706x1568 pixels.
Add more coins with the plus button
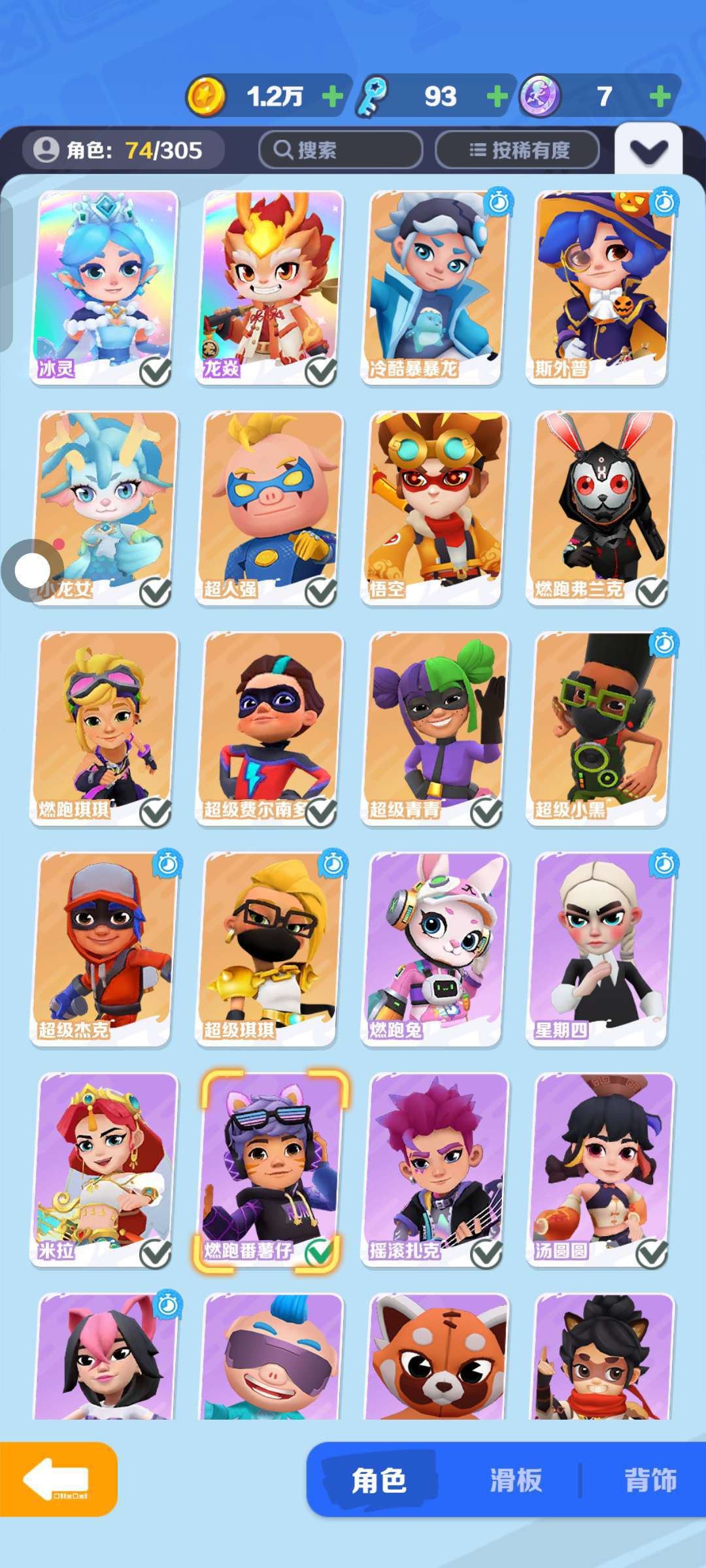point(333,97)
